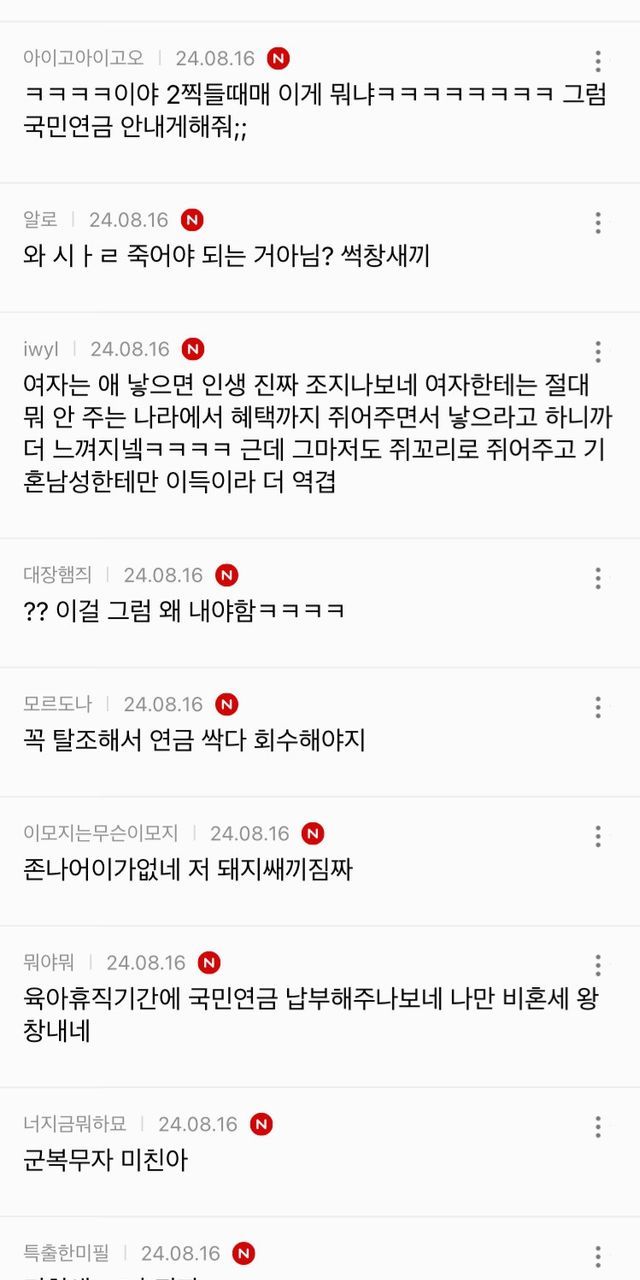640x1280 pixels.
Task: Show more options for 뭐야뭐's comment
Action: pyautogui.click(x=598, y=965)
